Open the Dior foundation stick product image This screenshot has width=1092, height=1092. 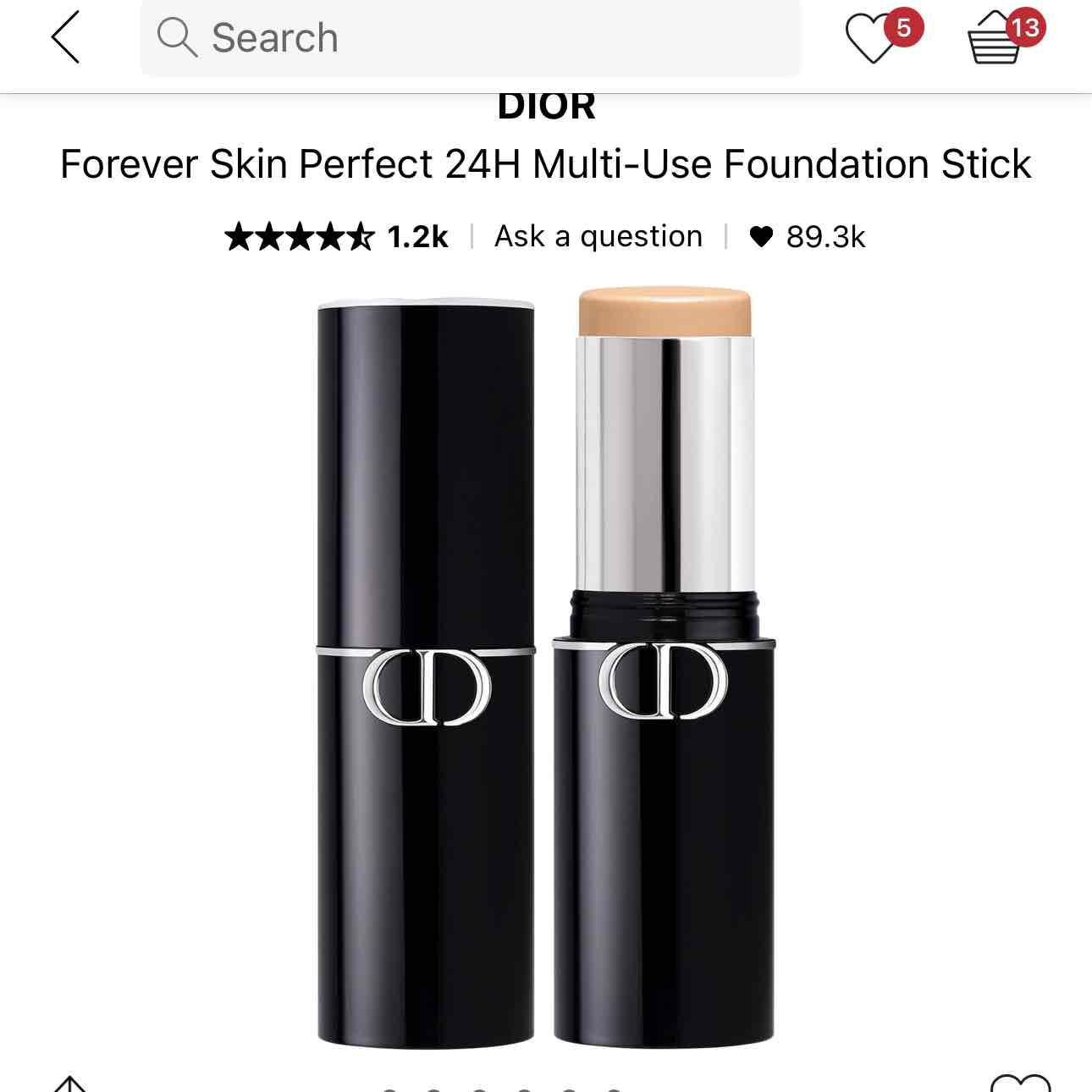[546, 669]
